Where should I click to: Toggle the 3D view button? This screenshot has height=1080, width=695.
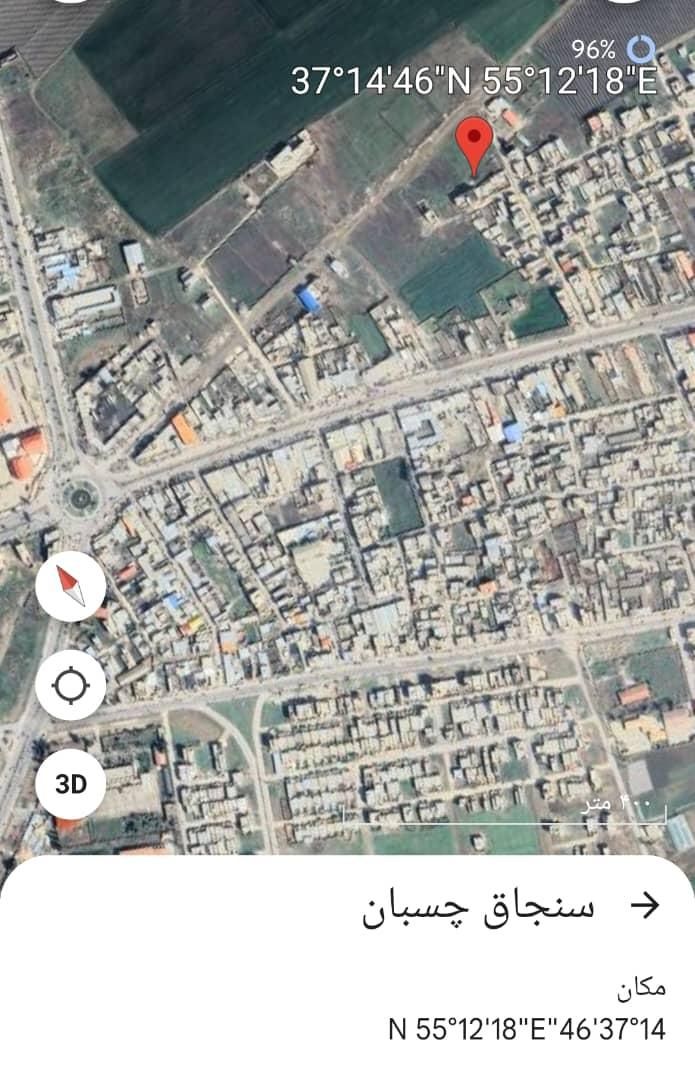(x=71, y=784)
